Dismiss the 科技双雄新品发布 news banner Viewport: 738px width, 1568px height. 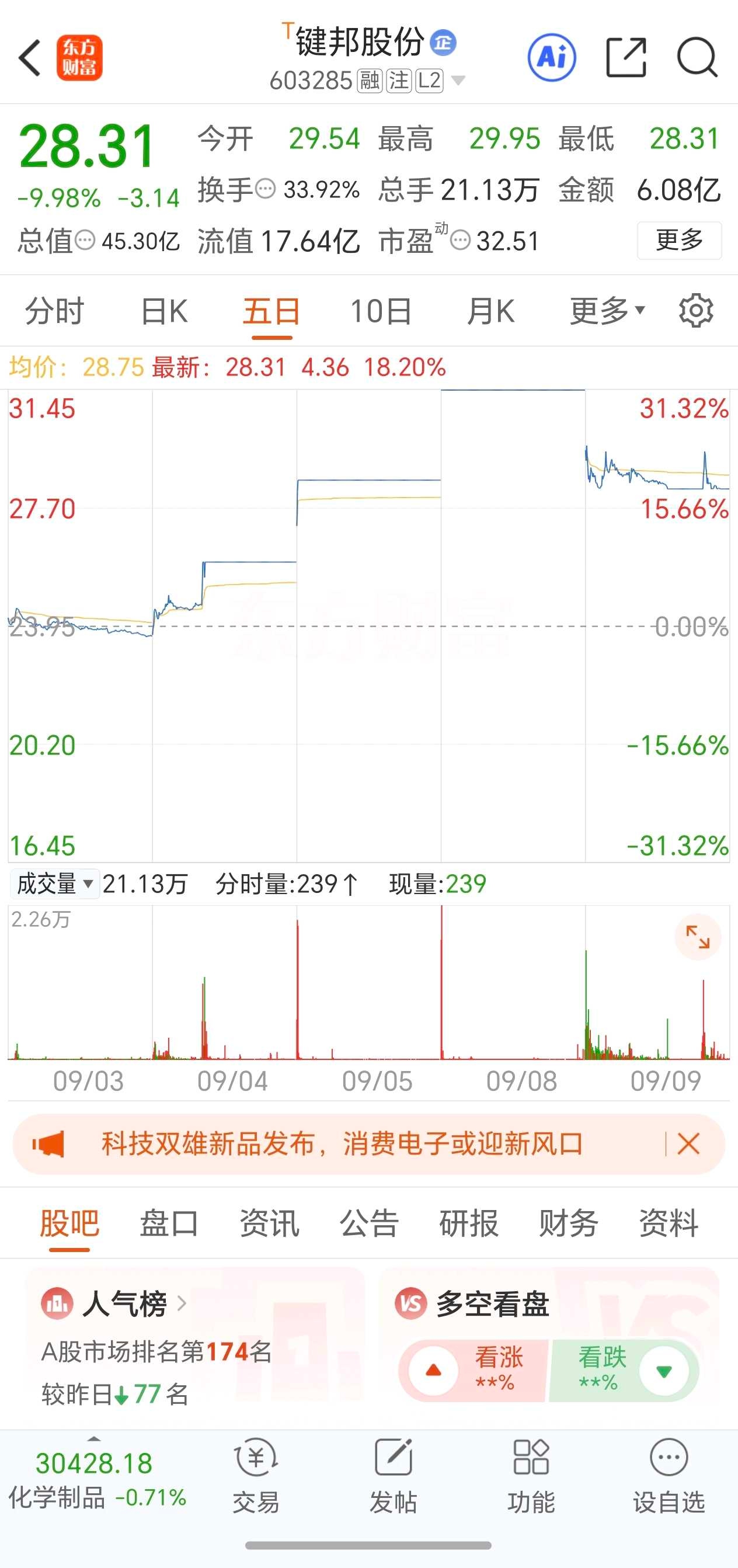pos(688,1144)
